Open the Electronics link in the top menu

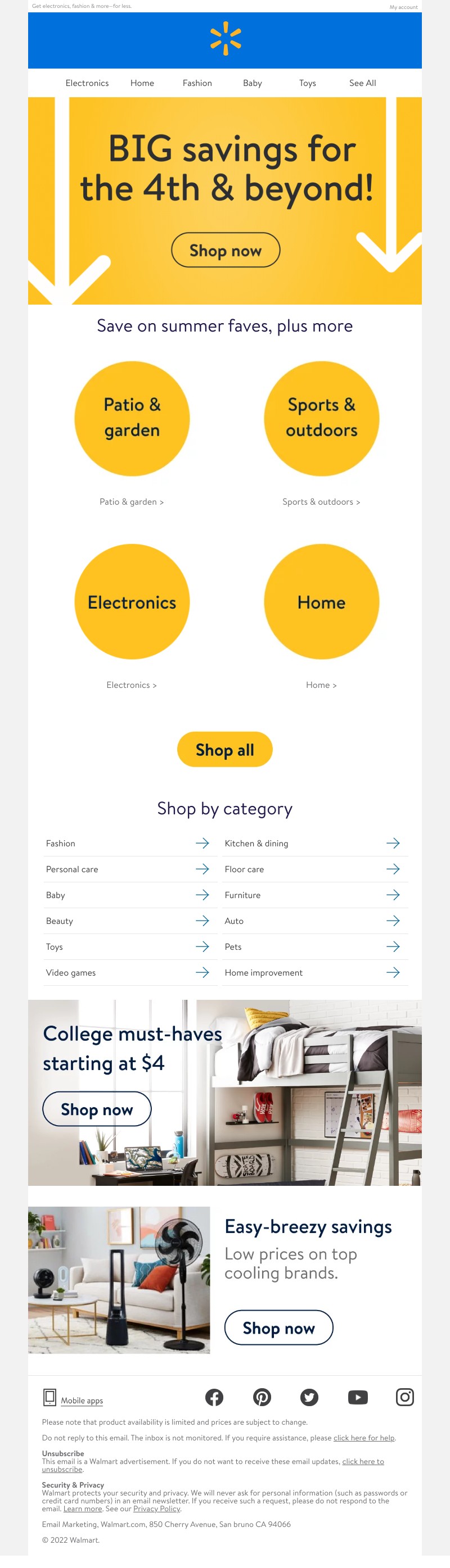pos(87,83)
